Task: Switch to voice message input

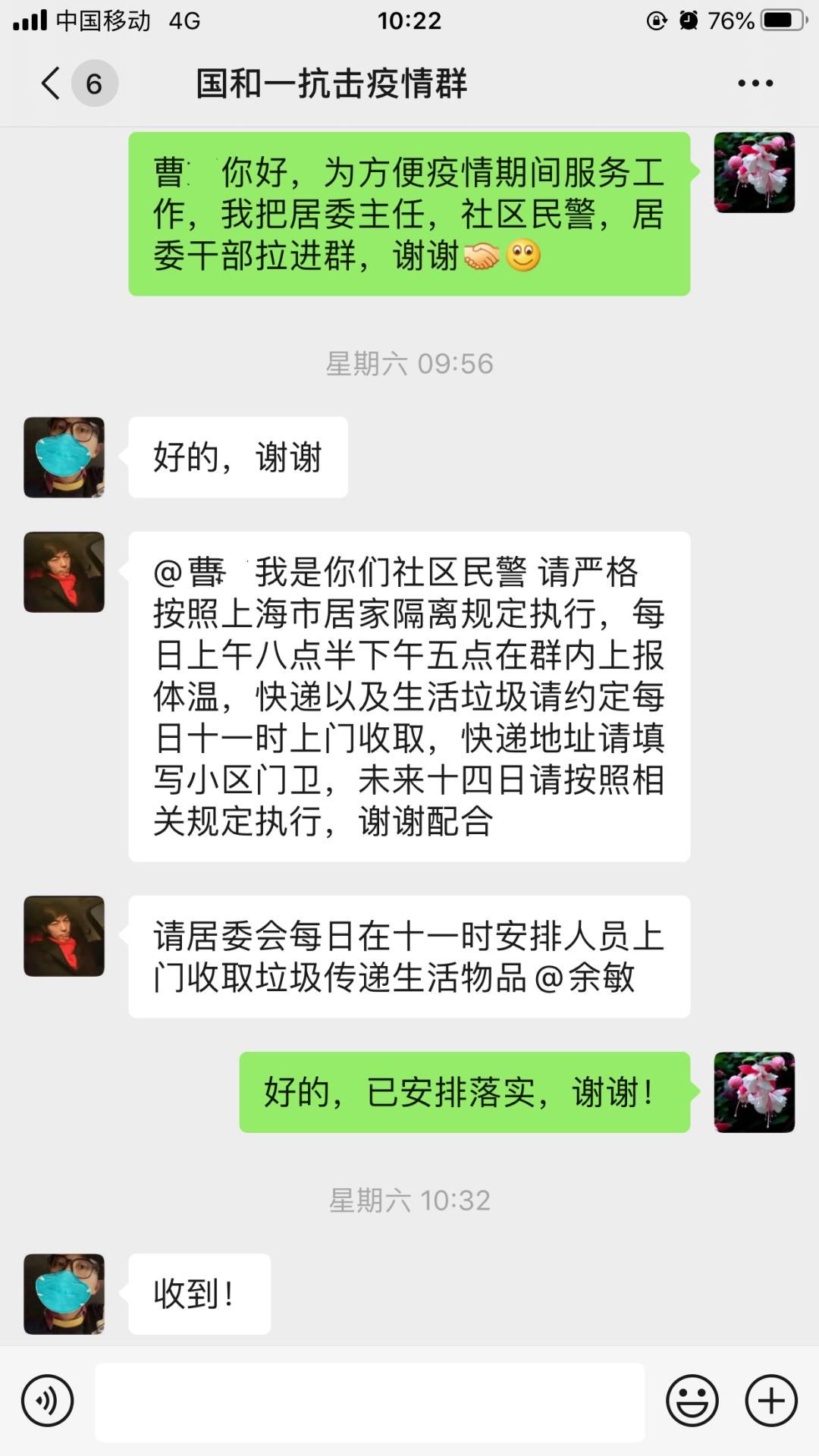Action: click(x=48, y=1401)
